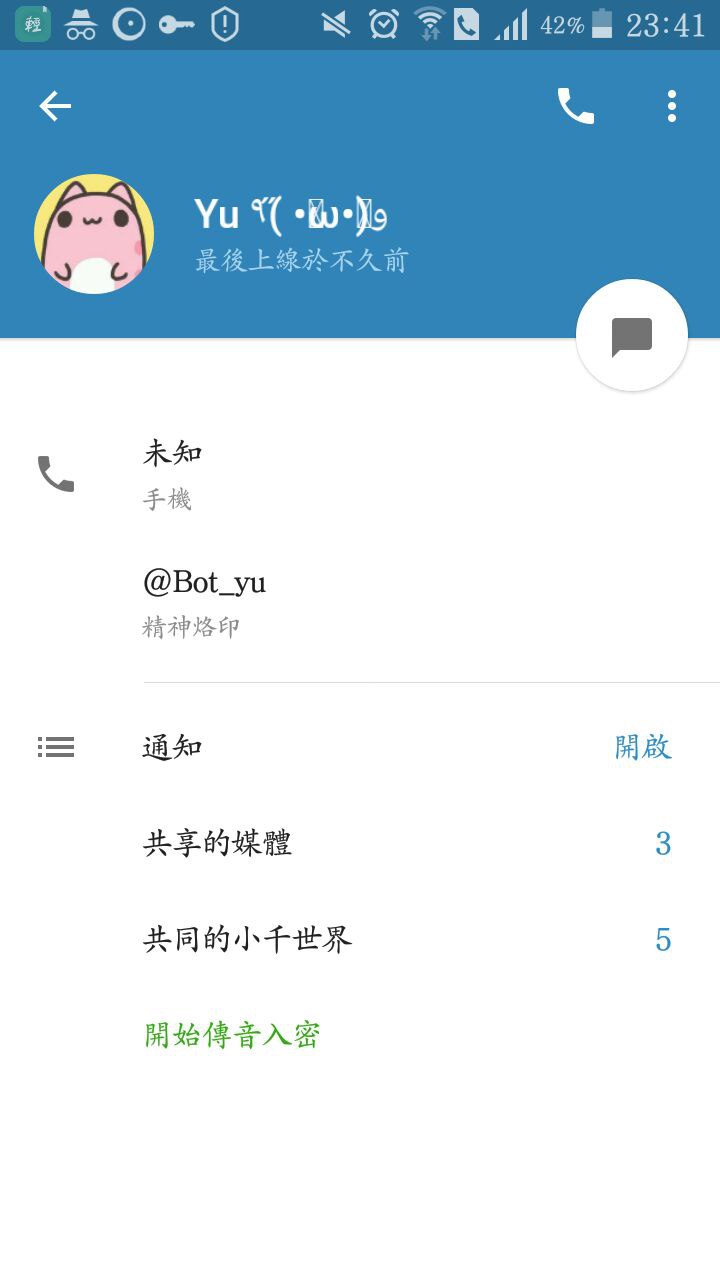Image resolution: width=720 pixels, height=1280 pixels.
Task: Open 通知 notification settings
Action: click(x=360, y=747)
